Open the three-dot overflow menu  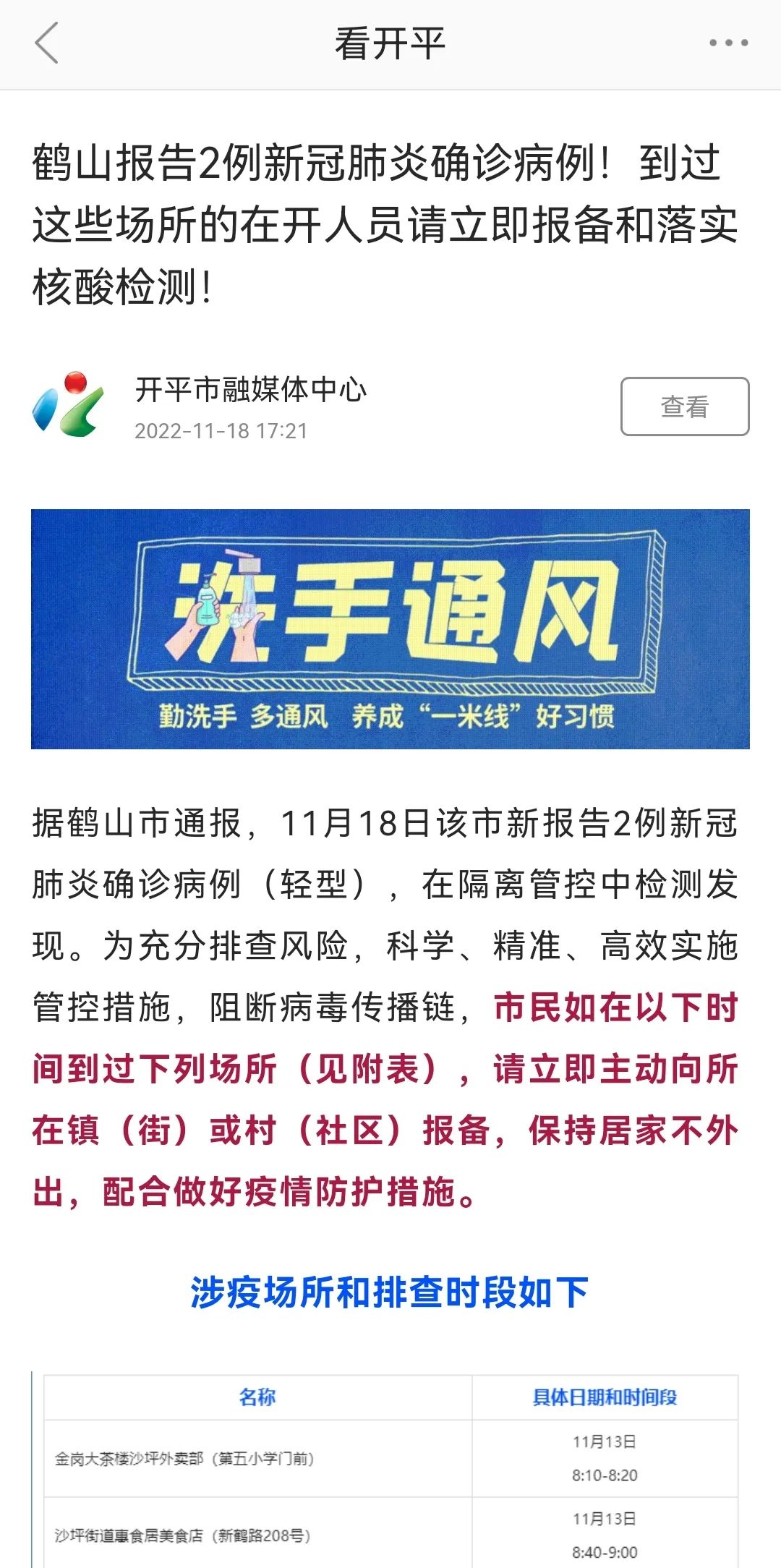click(x=728, y=43)
